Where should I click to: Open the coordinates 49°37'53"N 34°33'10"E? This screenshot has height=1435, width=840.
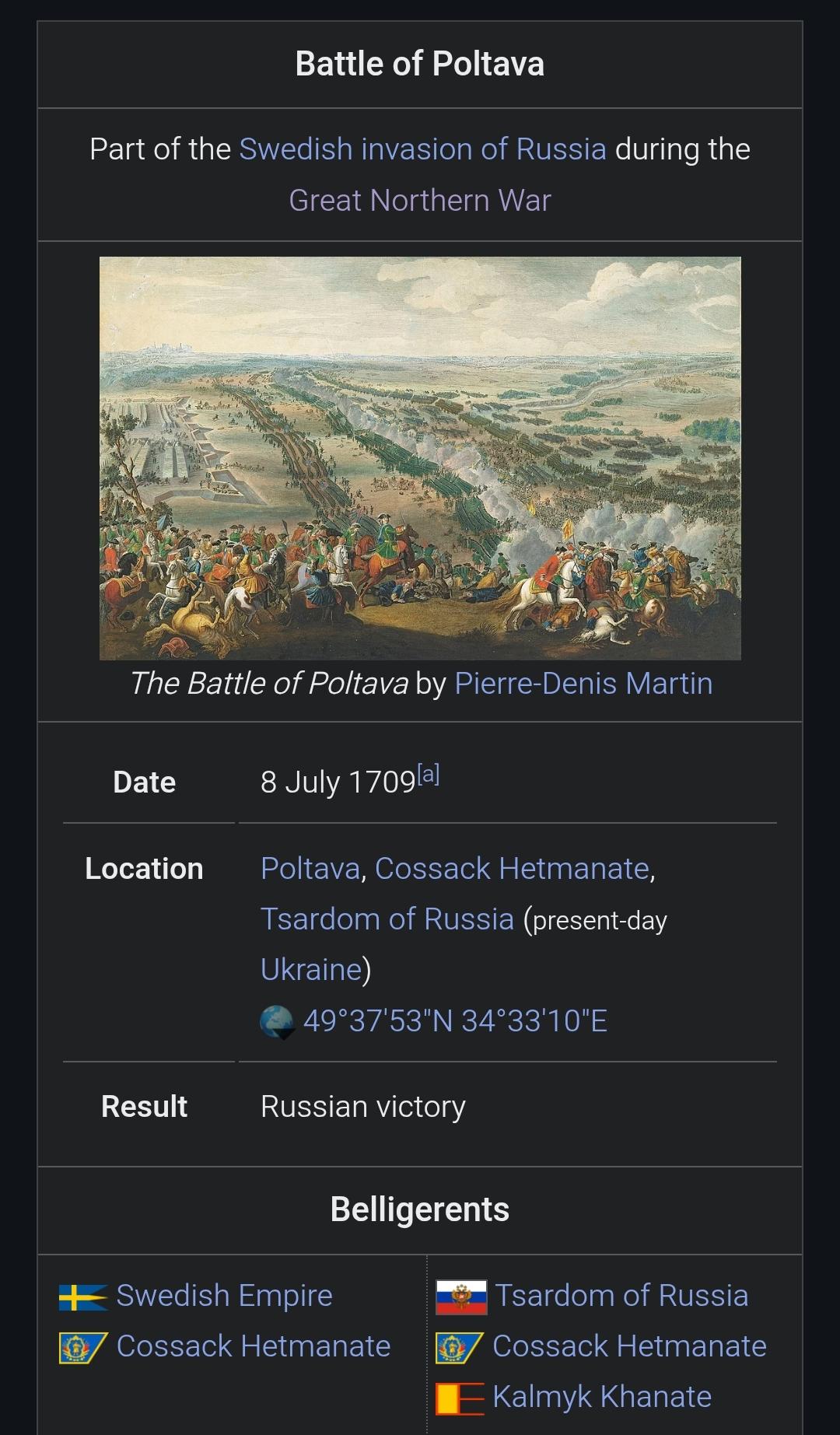454,1021
